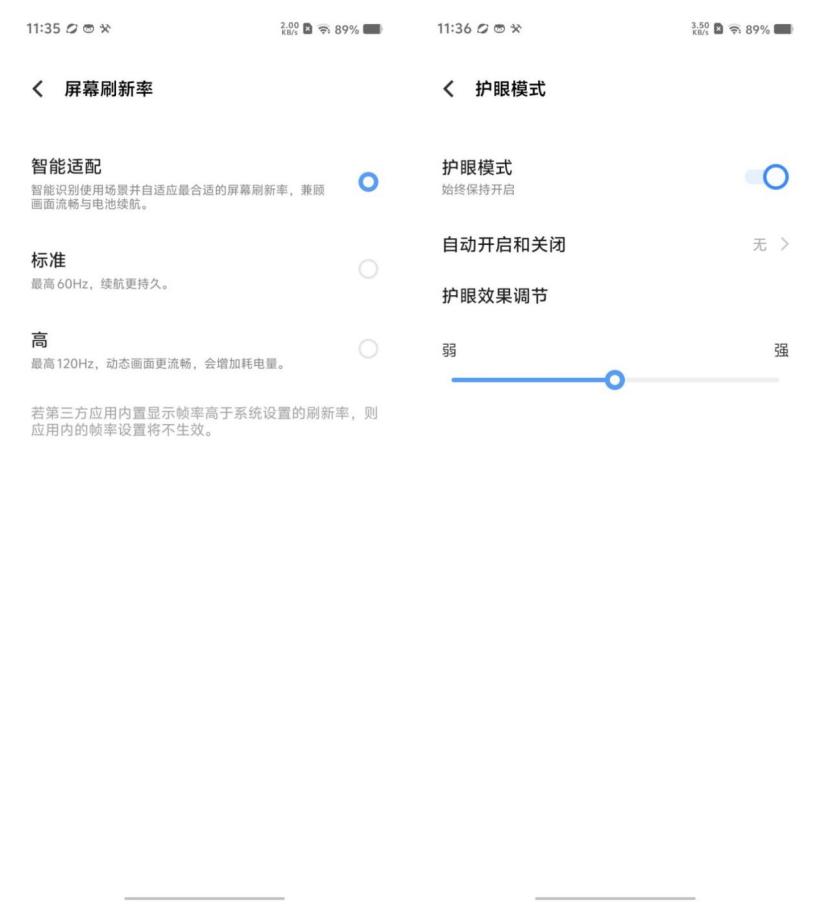This screenshot has height=905, width=820.
Task: Open 自动开启和关闭 settings
Action: pos(615,244)
